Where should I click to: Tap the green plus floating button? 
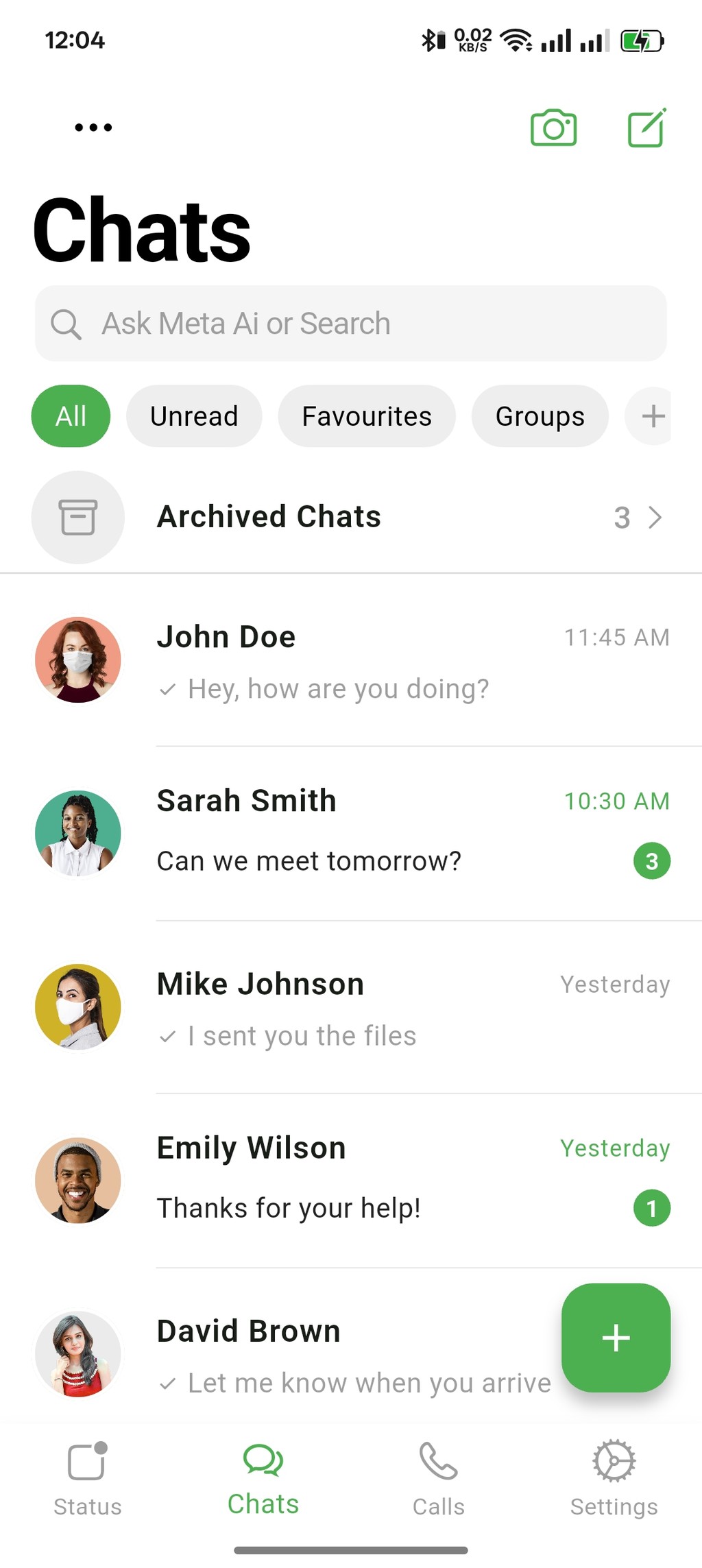[x=616, y=1338]
